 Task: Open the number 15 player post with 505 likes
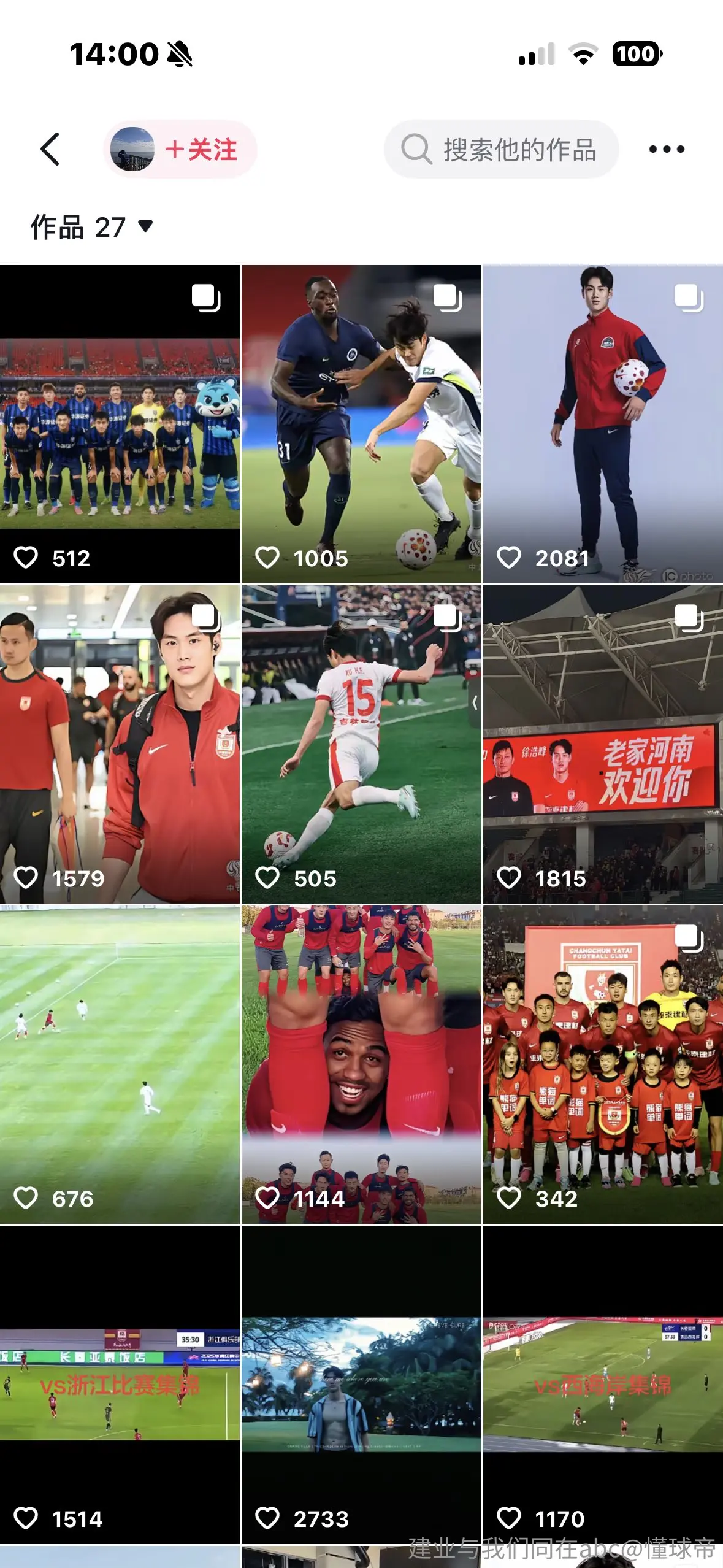click(361, 744)
